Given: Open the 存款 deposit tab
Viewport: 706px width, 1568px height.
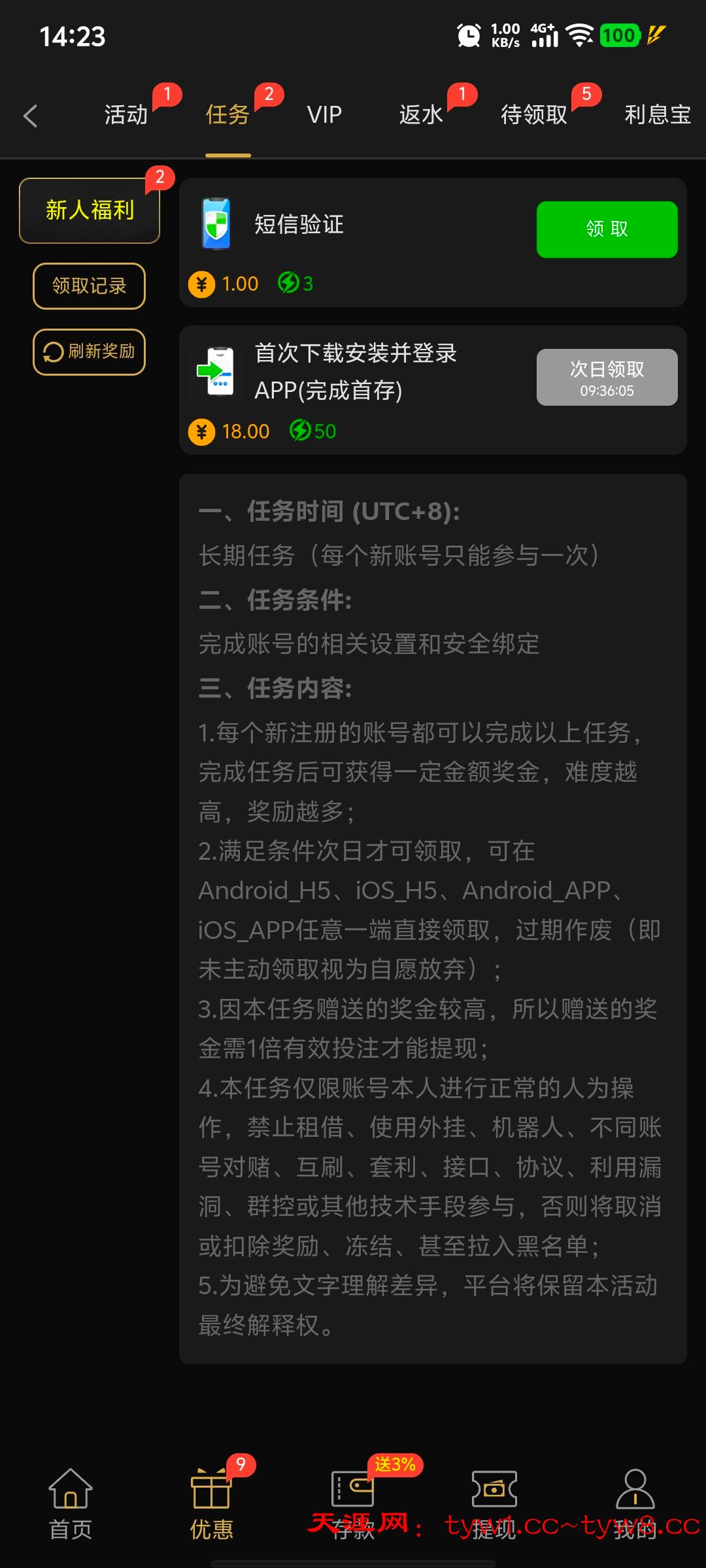Looking at the screenshot, I should click(353, 1503).
